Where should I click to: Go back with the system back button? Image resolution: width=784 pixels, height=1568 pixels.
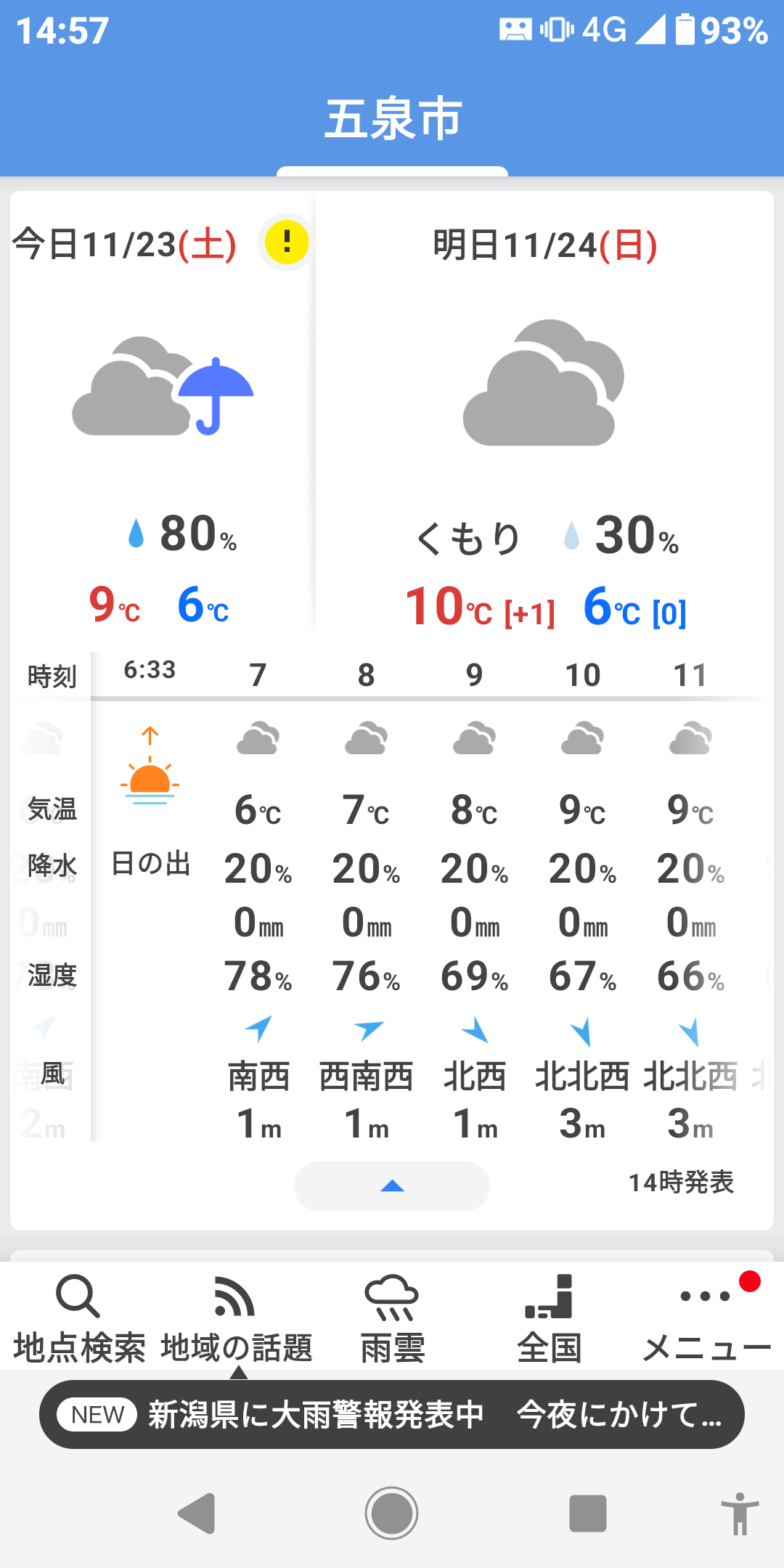click(196, 1514)
